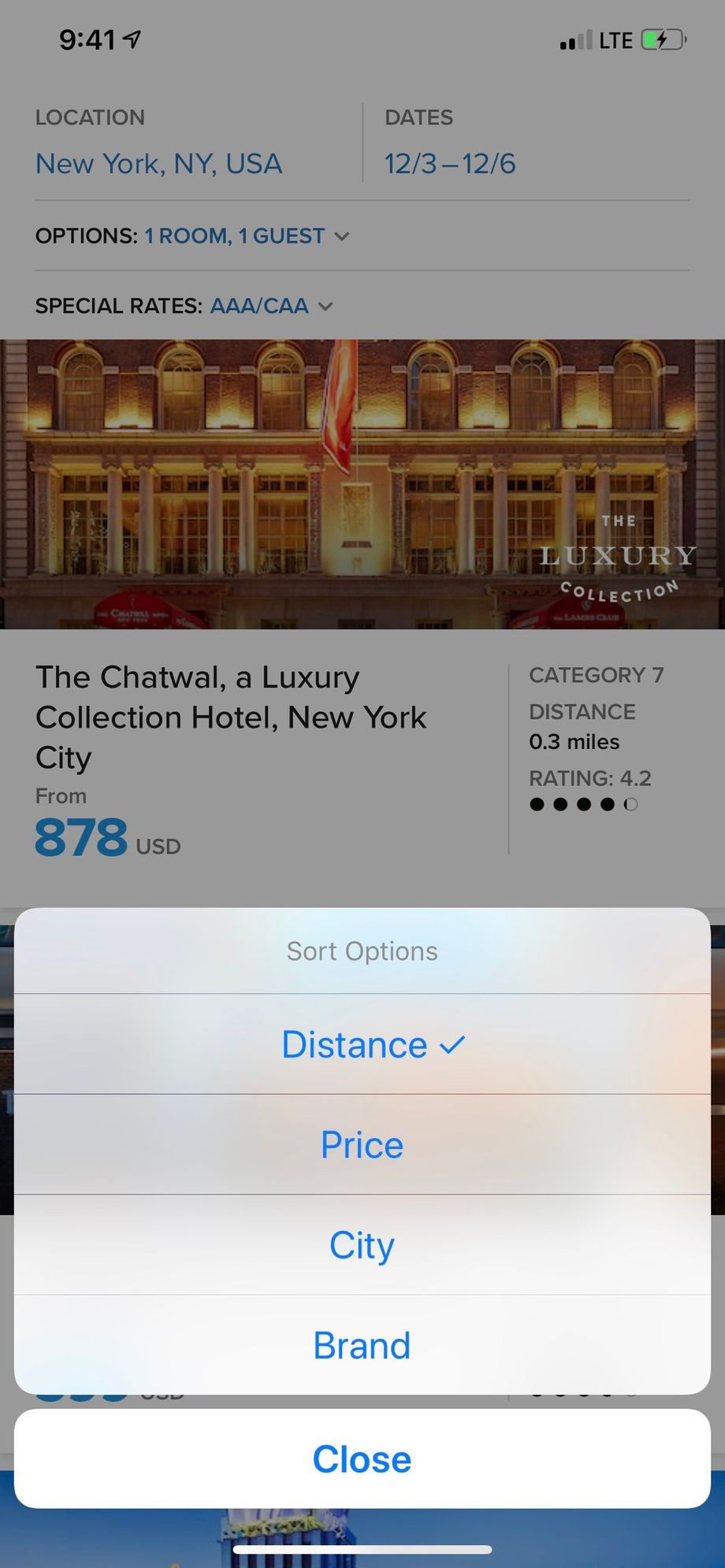Sort results by Brand
The height and width of the screenshot is (1568, 725).
362,1345
